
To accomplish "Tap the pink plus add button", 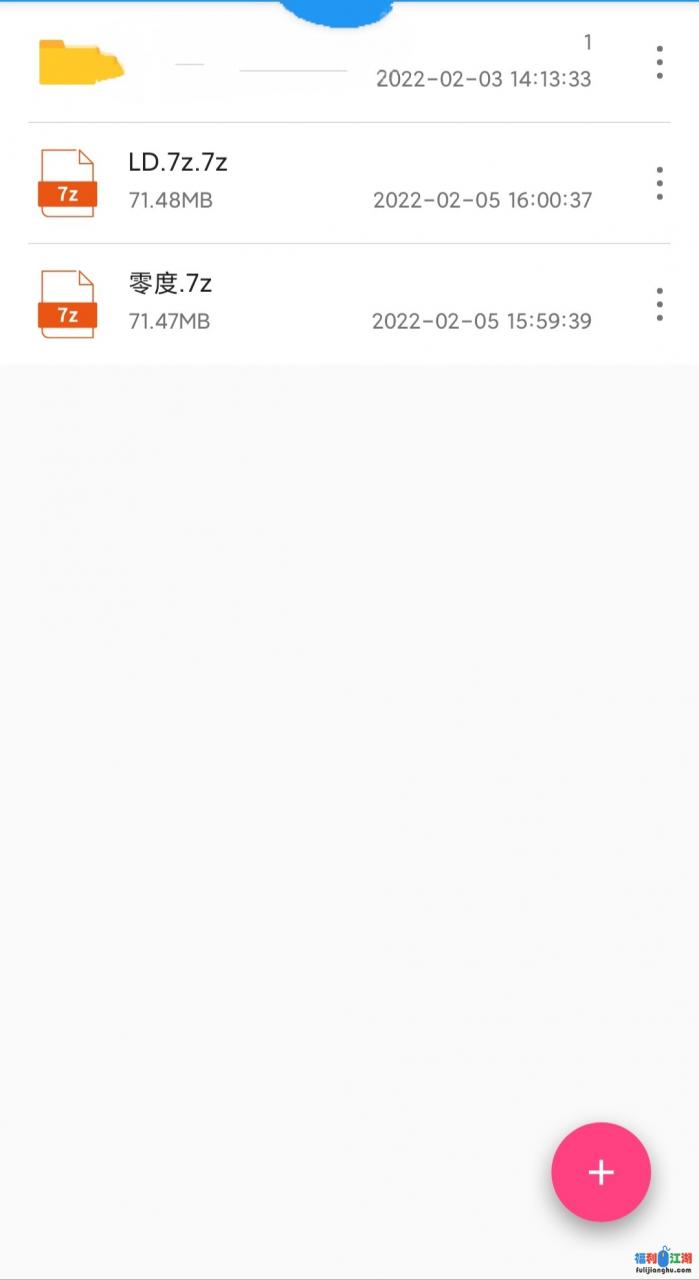I will (601, 1172).
